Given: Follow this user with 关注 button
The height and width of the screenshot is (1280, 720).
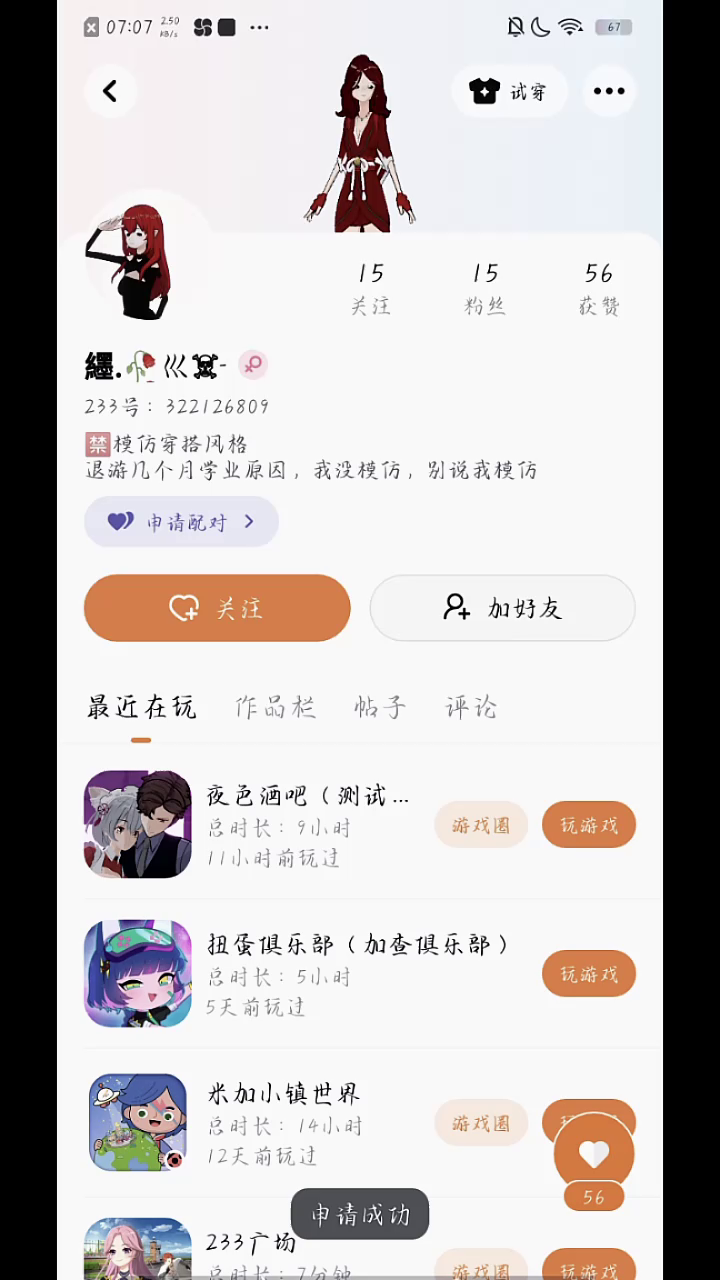Looking at the screenshot, I should (217, 608).
